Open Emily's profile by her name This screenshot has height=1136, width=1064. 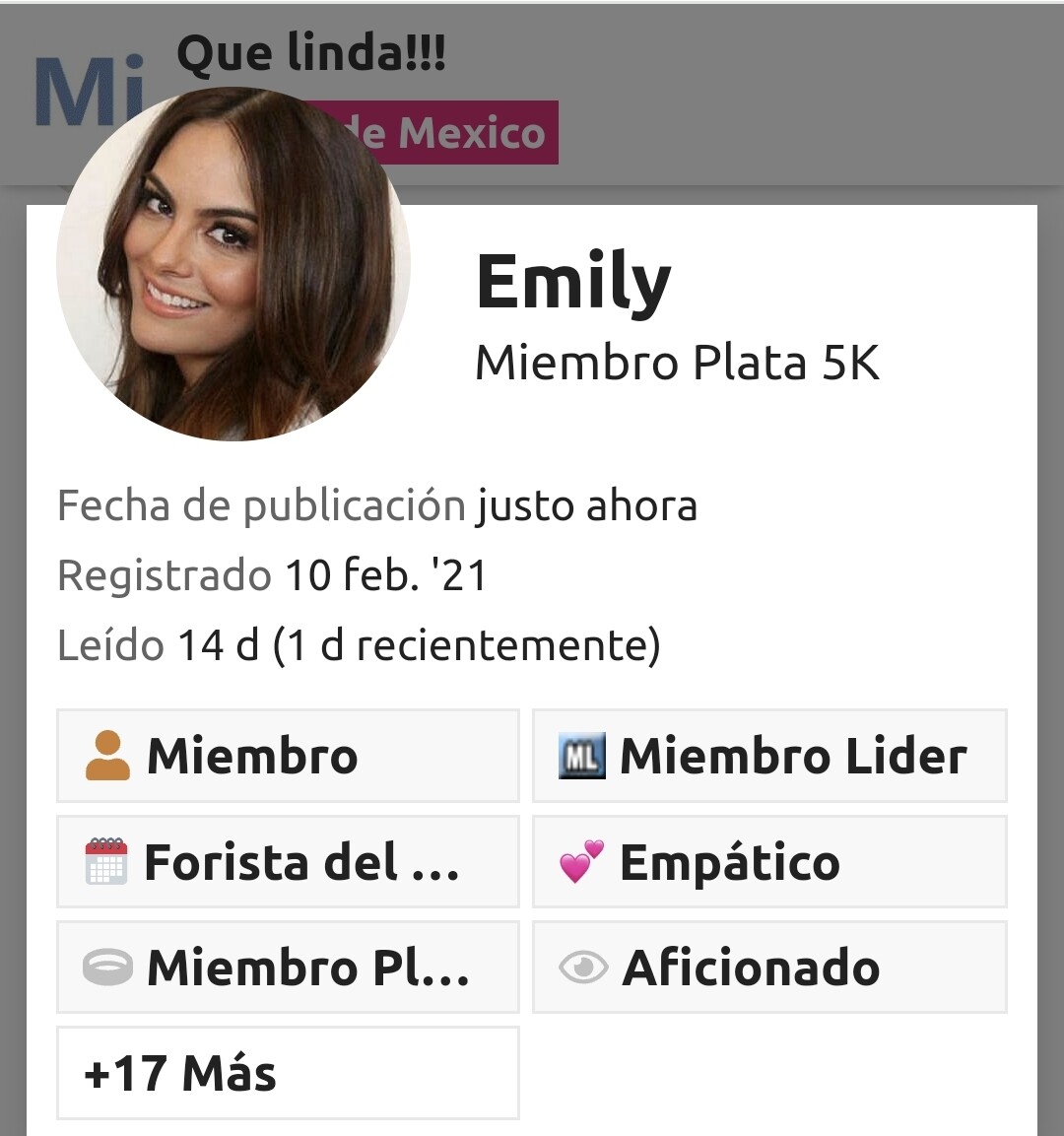point(573,283)
